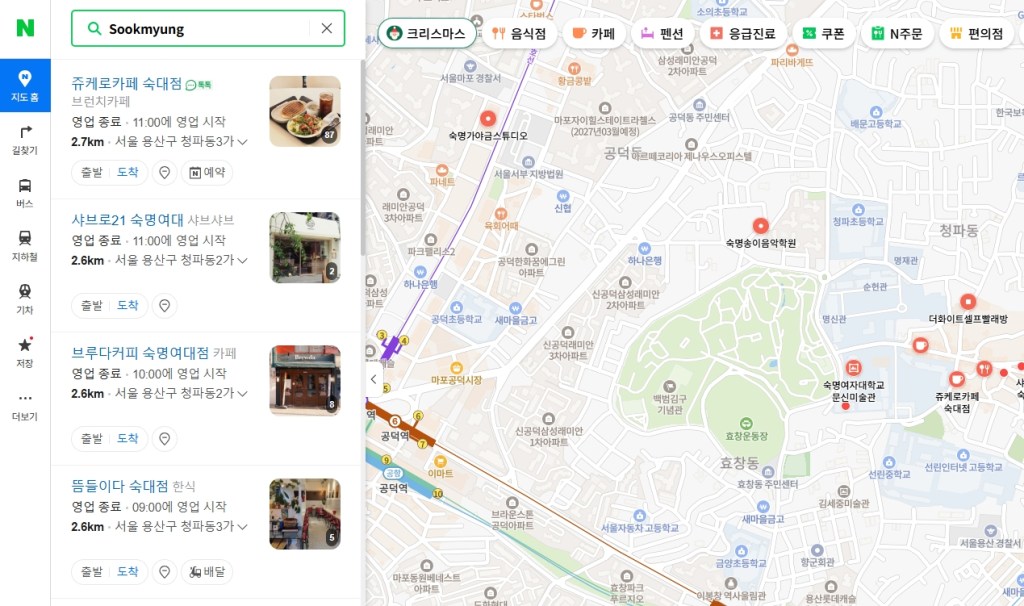
Task: Open the 더보기 more menu
Action: [25, 405]
